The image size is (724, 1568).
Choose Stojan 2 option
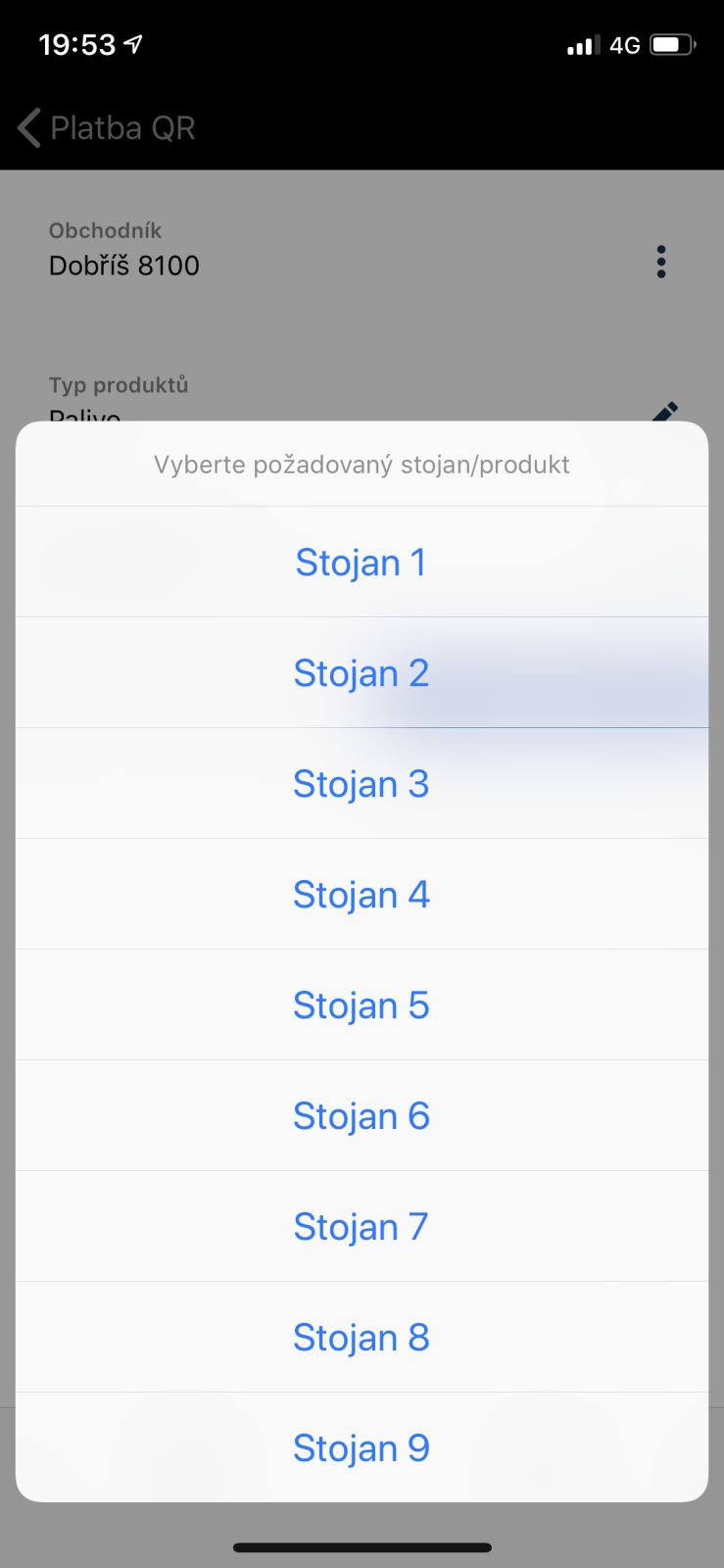[362, 673]
